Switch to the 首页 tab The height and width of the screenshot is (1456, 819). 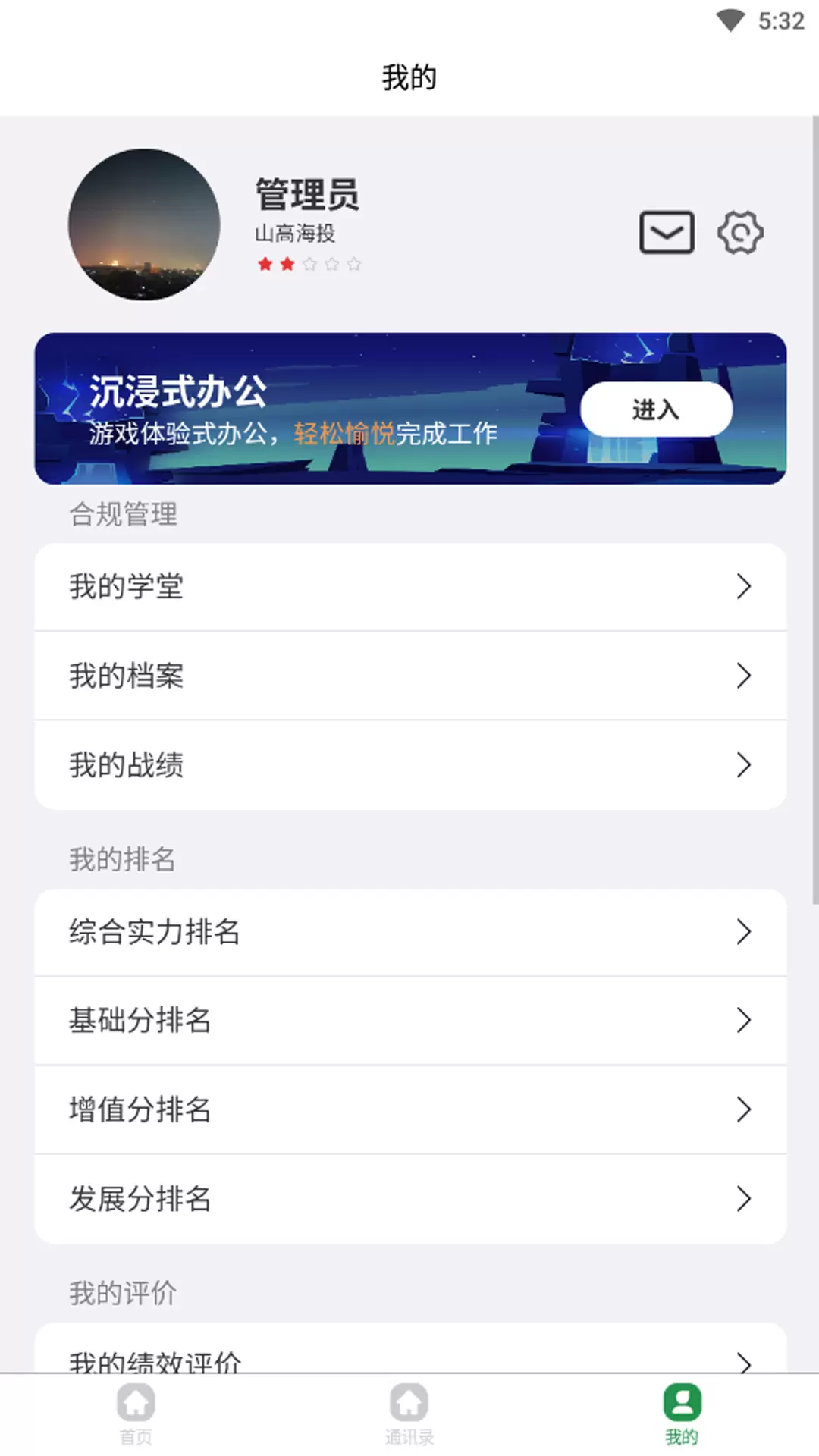[136, 1414]
